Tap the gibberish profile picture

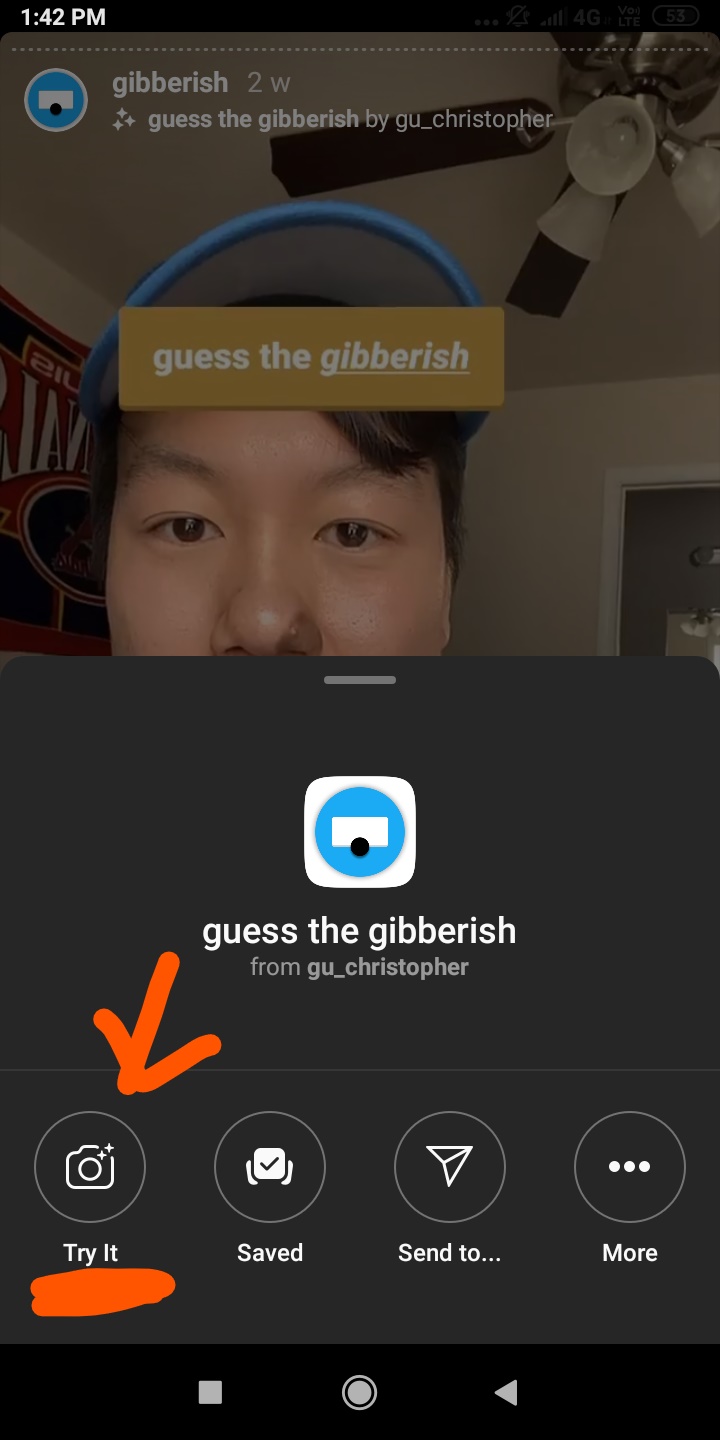coord(55,100)
